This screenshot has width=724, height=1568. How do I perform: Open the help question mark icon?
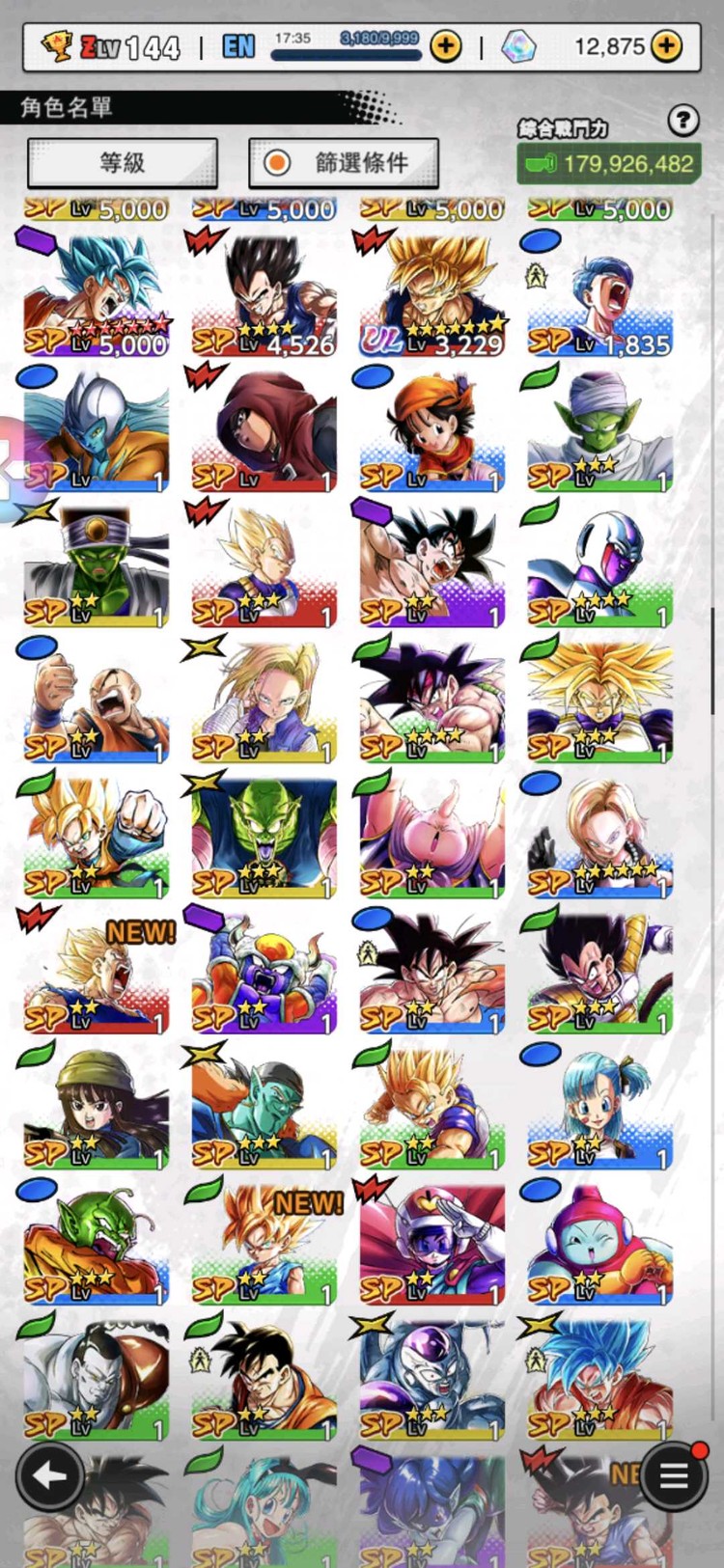(682, 120)
